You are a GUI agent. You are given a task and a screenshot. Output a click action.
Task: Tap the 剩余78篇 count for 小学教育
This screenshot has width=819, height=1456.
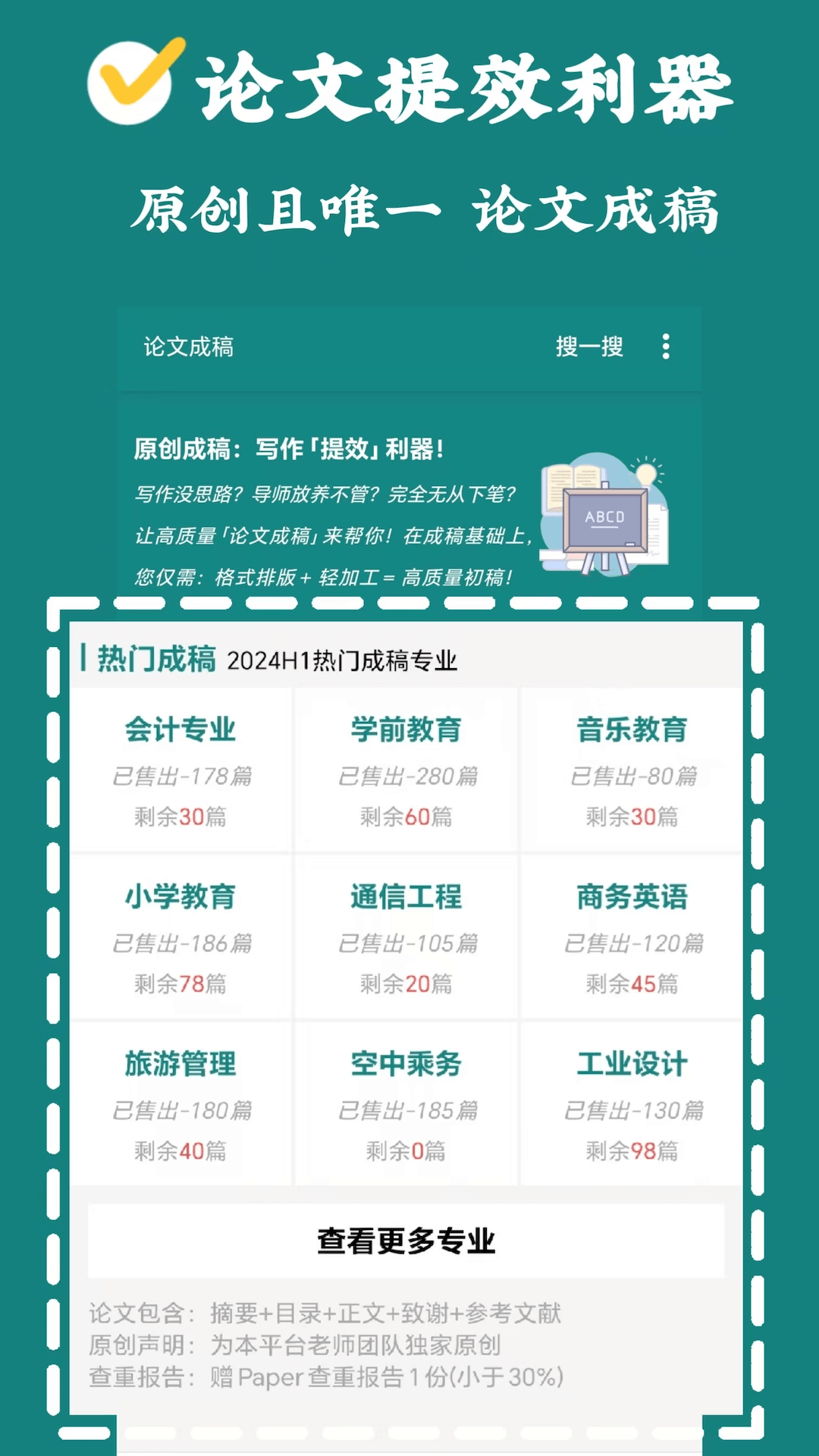coord(179,984)
